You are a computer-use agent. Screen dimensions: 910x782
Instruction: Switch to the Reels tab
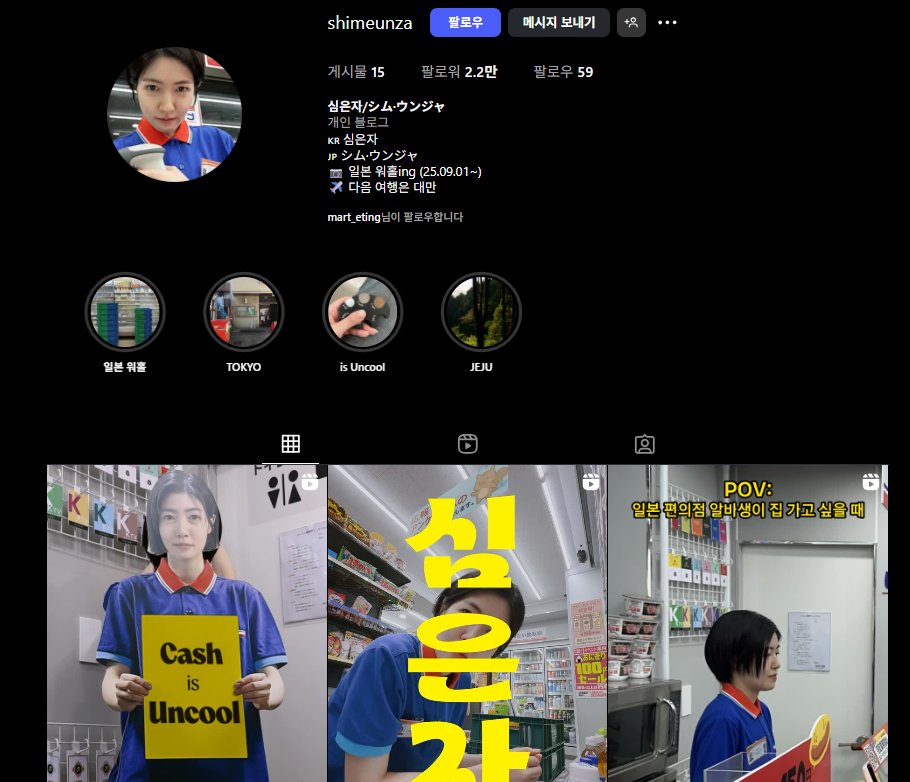tap(467, 444)
